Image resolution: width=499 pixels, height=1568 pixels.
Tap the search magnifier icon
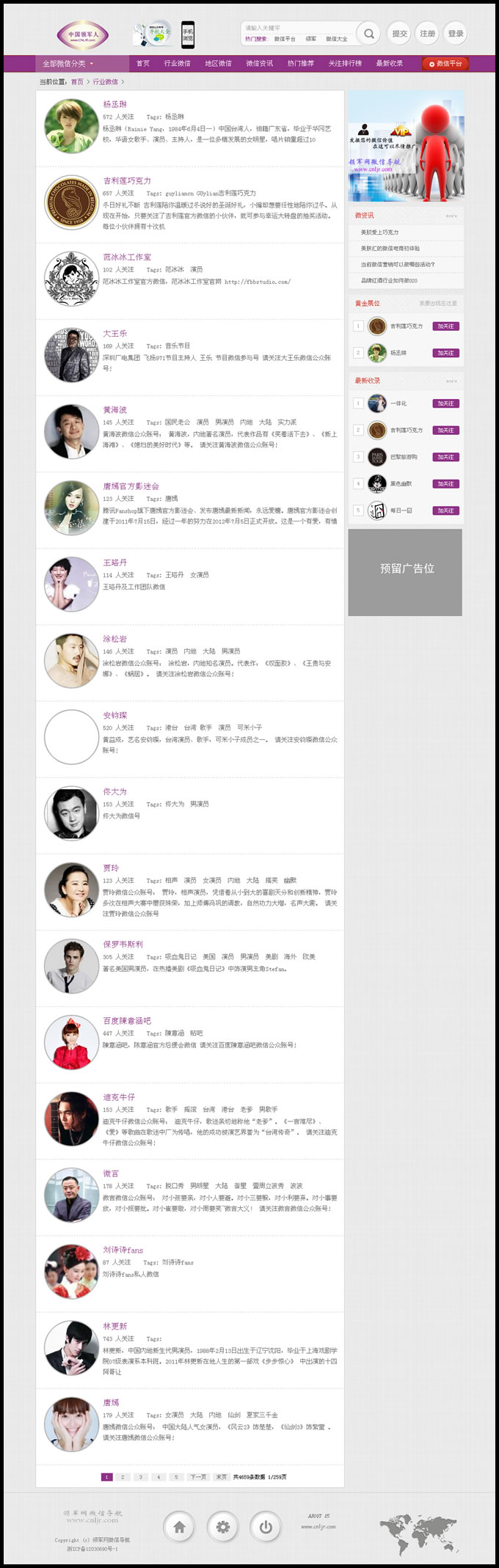[369, 34]
